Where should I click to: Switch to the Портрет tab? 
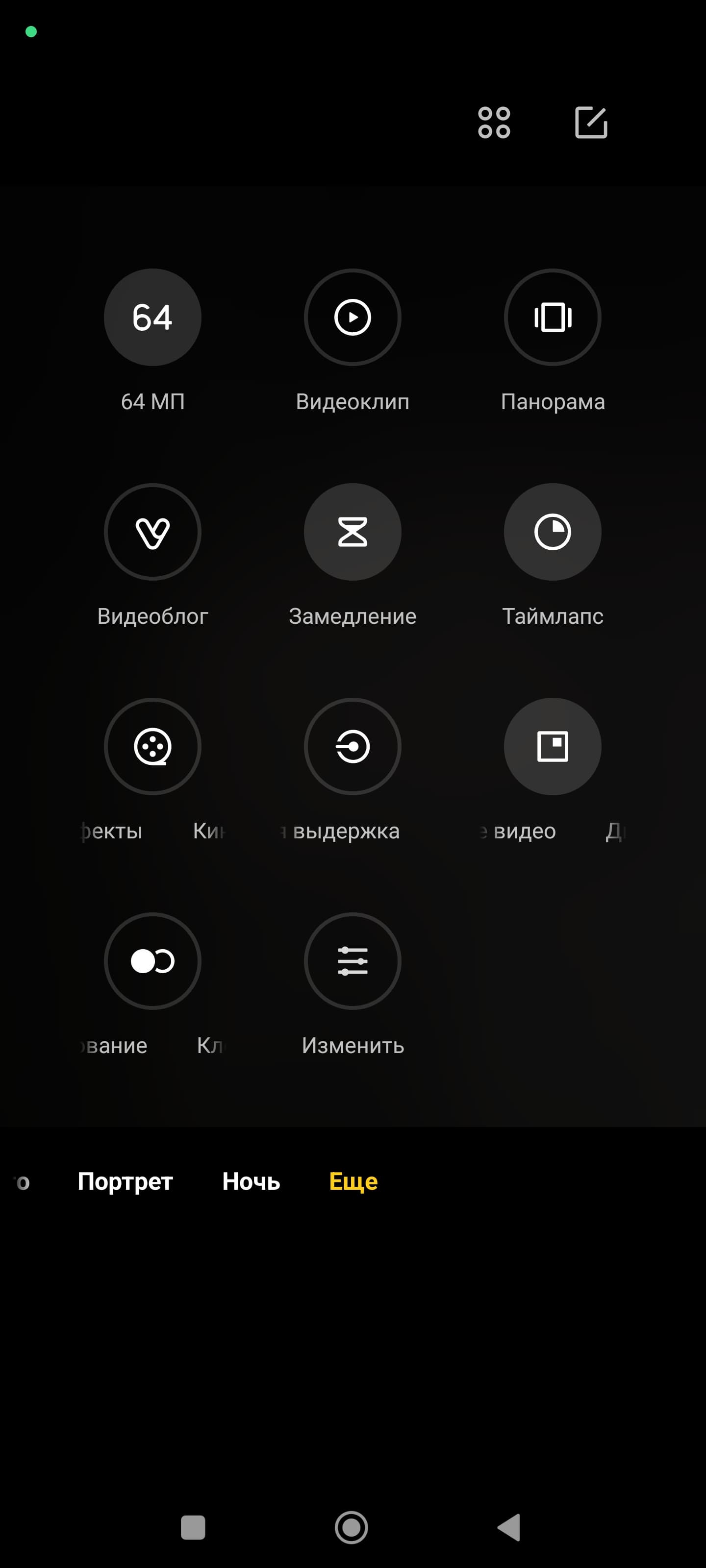point(125,1181)
